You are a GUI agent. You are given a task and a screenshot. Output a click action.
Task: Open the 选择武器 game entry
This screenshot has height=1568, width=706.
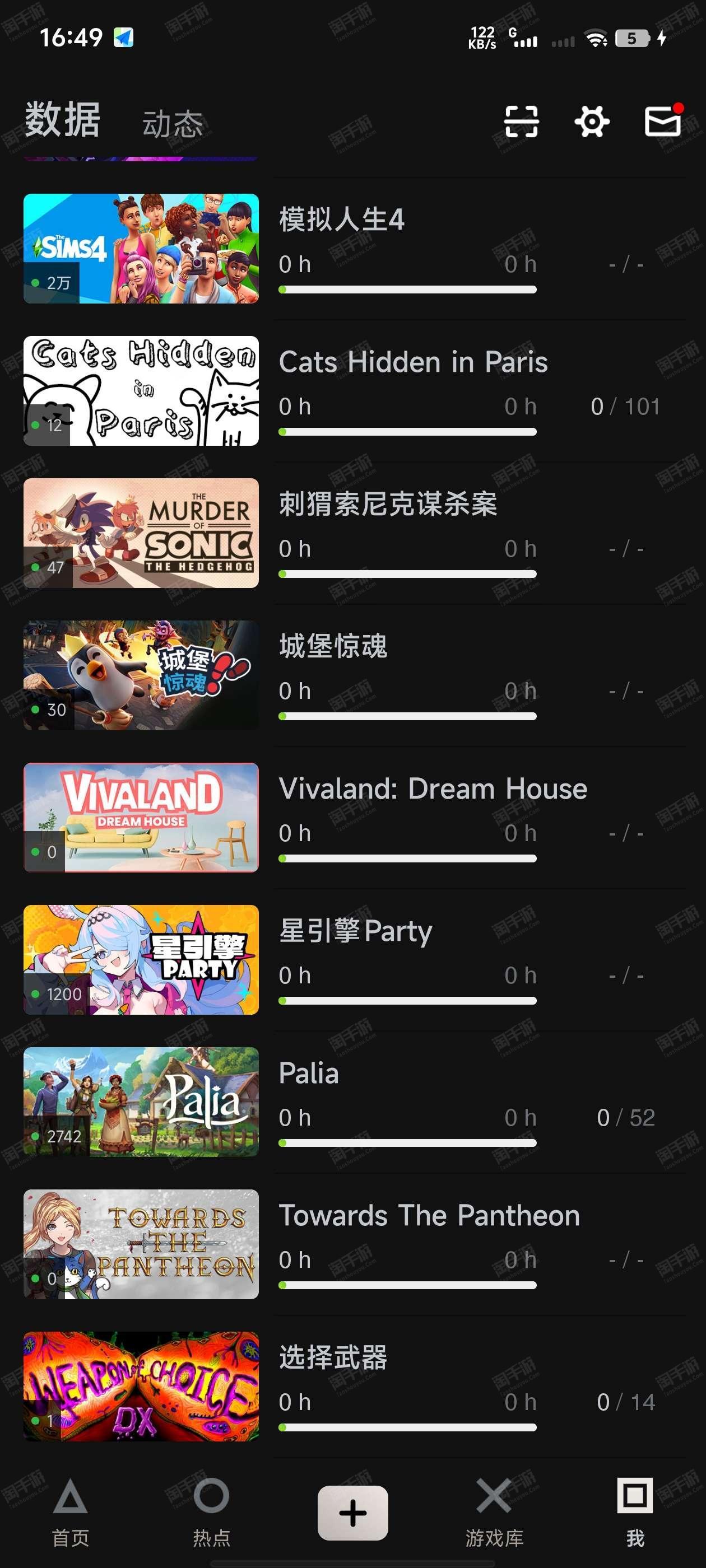[x=355, y=1387]
